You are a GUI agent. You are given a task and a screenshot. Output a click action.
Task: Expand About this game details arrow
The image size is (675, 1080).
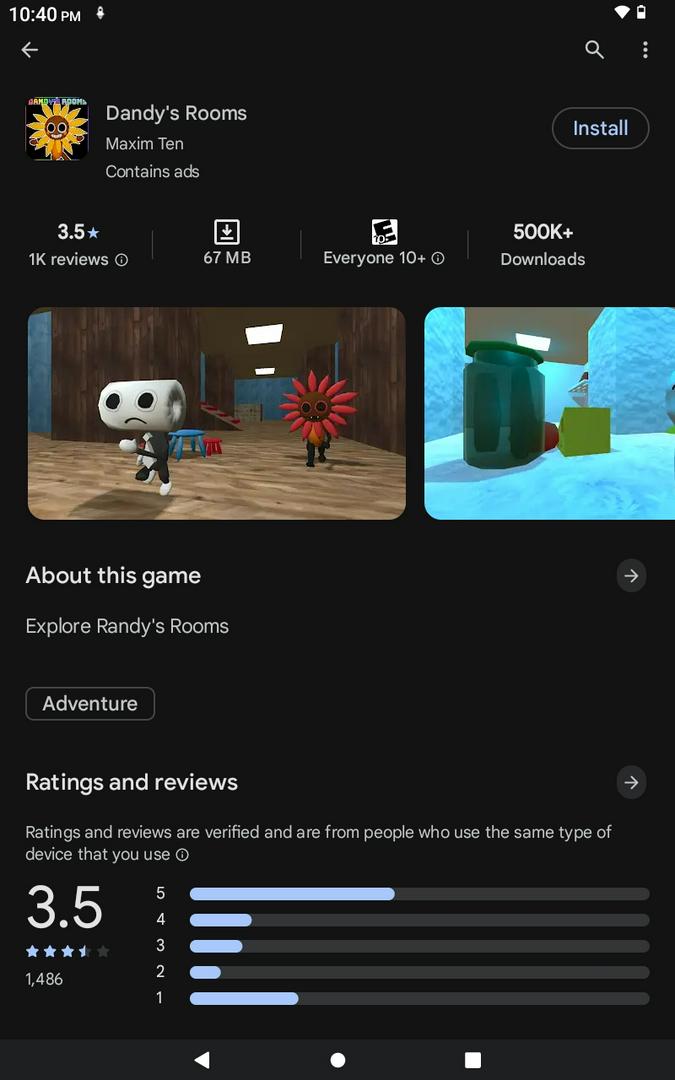(631, 576)
